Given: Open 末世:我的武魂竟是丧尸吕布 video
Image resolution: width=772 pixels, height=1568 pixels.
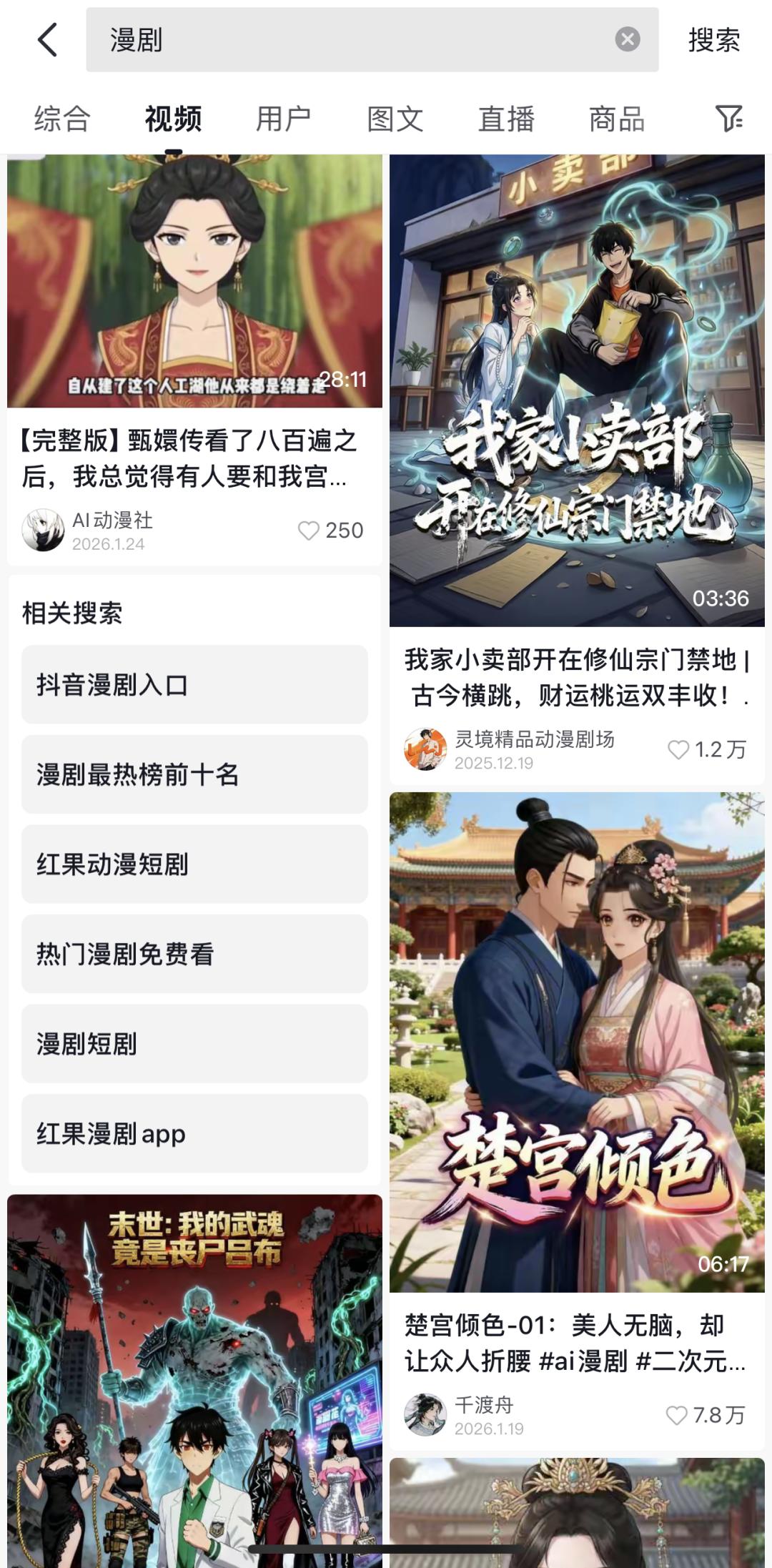Looking at the screenshot, I should click(194, 1380).
